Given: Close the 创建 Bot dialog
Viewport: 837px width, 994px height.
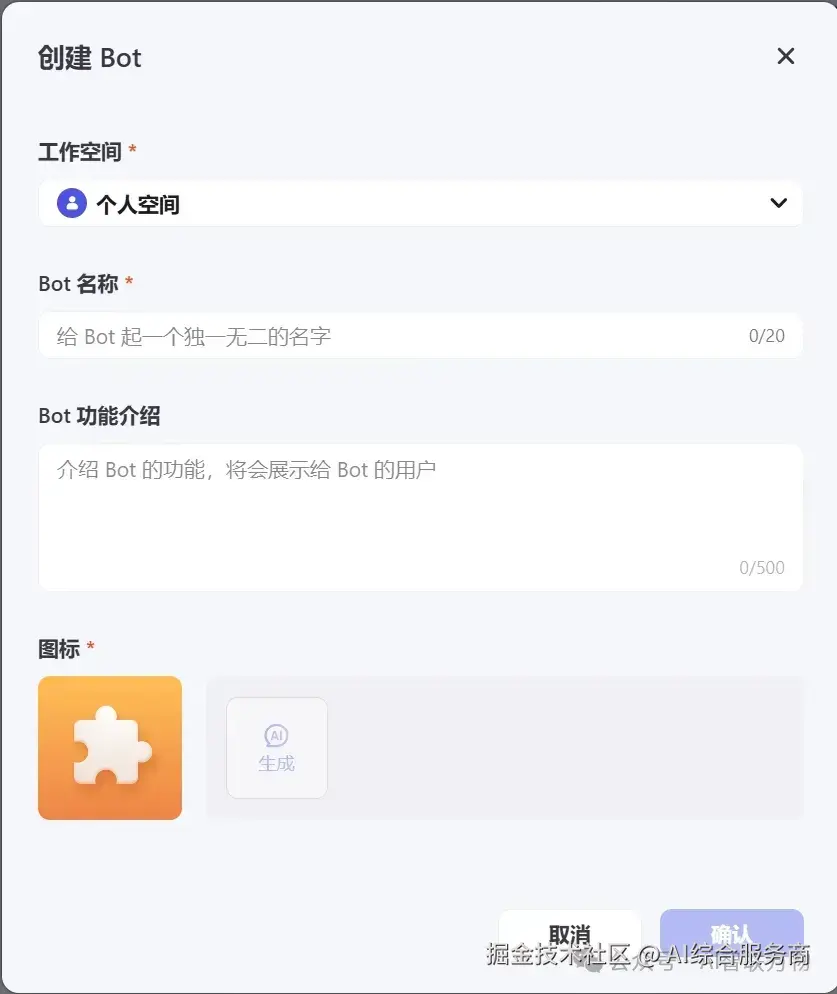Looking at the screenshot, I should [x=786, y=56].
